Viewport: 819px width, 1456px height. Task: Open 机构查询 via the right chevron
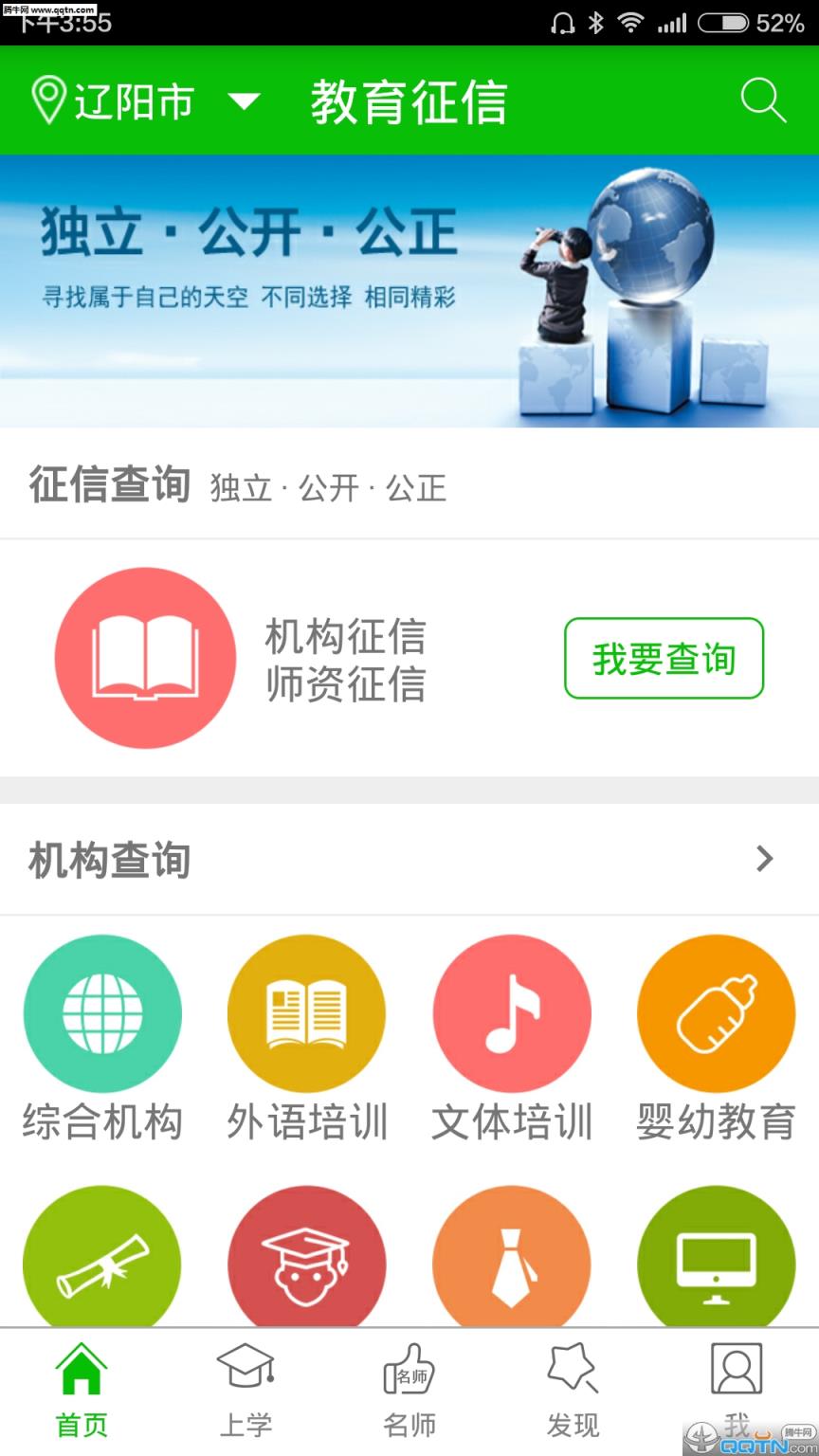click(x=764, y=860)
